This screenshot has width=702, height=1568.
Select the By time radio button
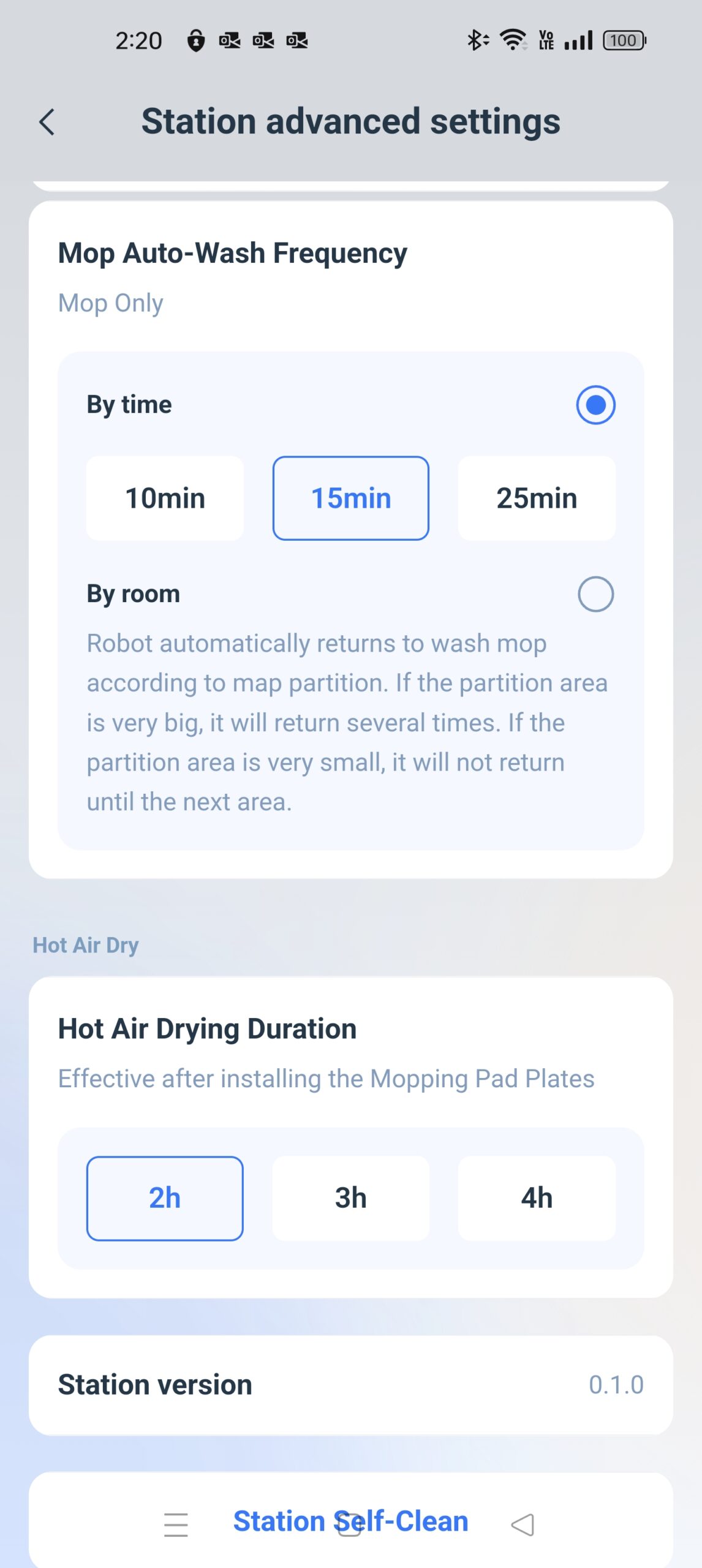click(x=595, y=405)
